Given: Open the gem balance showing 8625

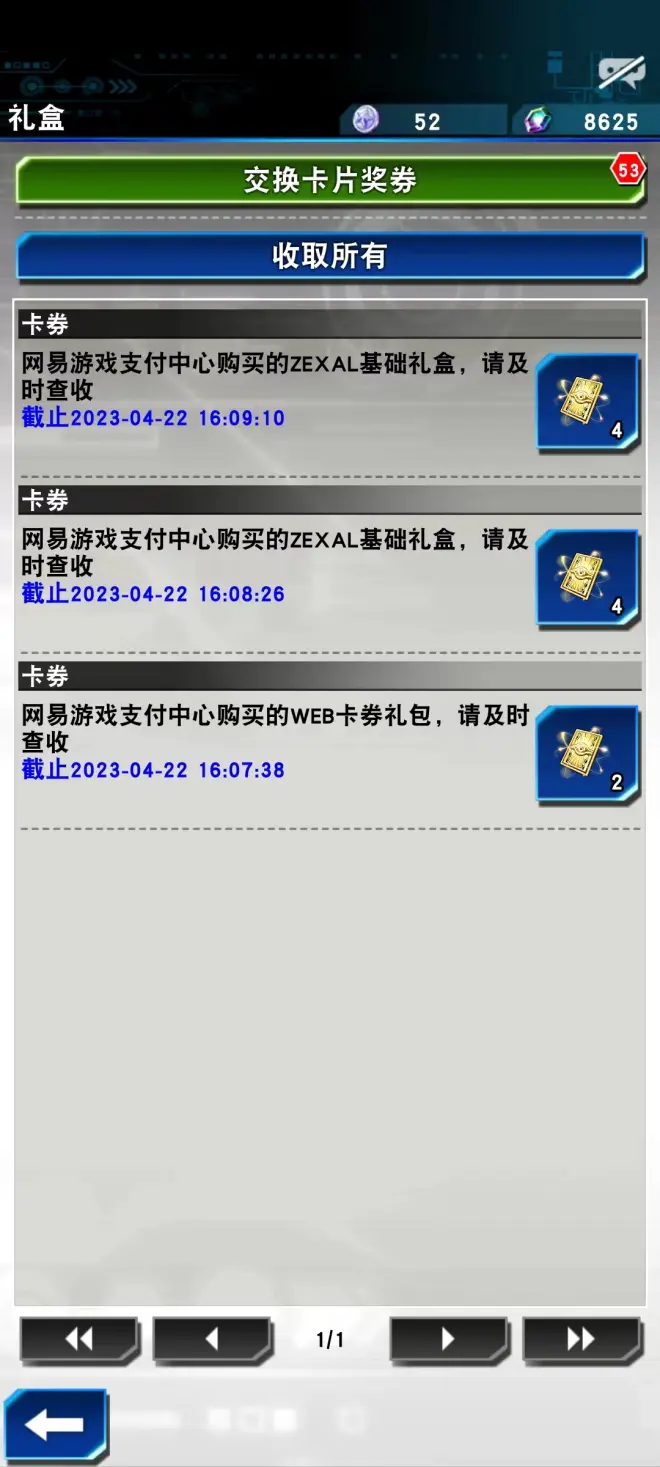Looking at the screenshot, I should point(585,121).
